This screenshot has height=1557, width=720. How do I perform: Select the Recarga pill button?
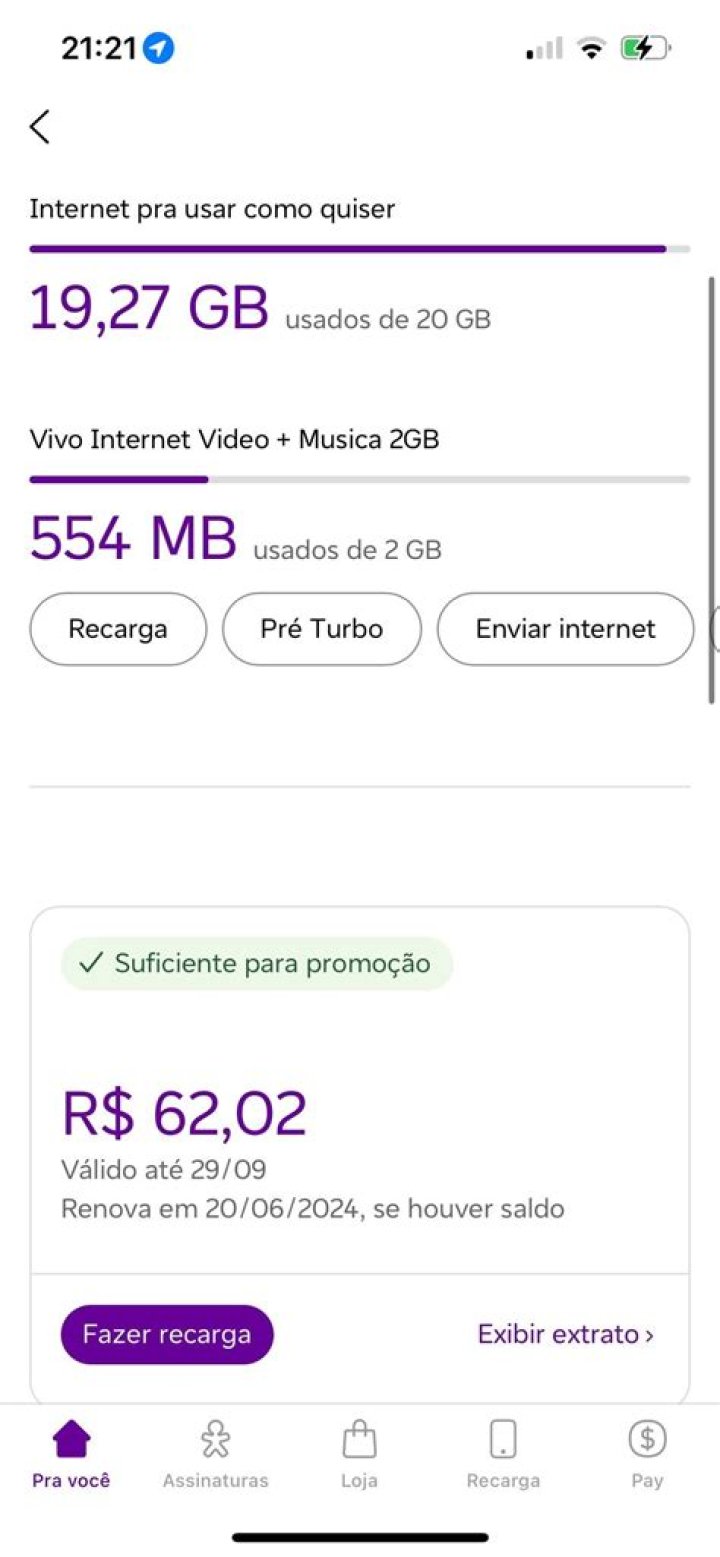[117, 628]
